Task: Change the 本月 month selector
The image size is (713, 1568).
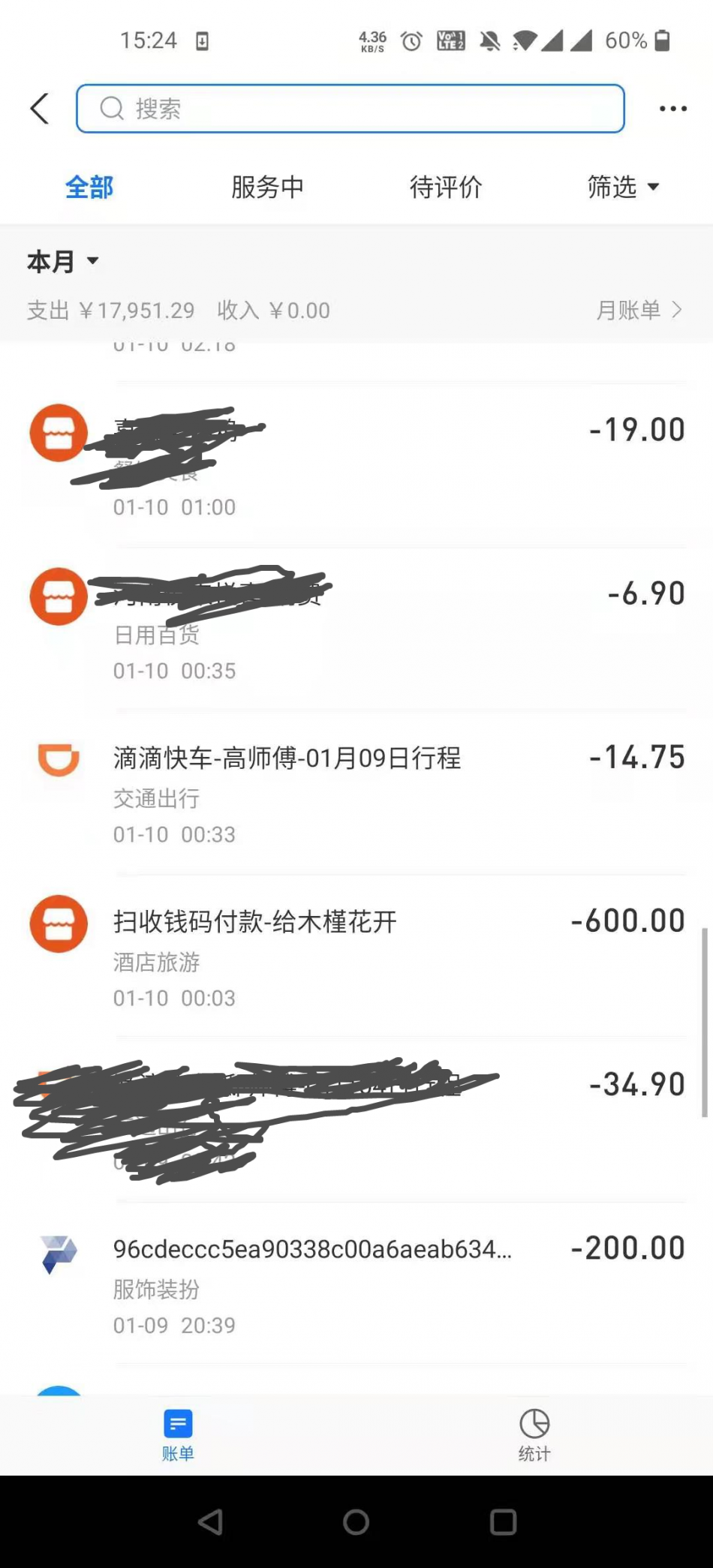Action: click(x=63, y=262)
